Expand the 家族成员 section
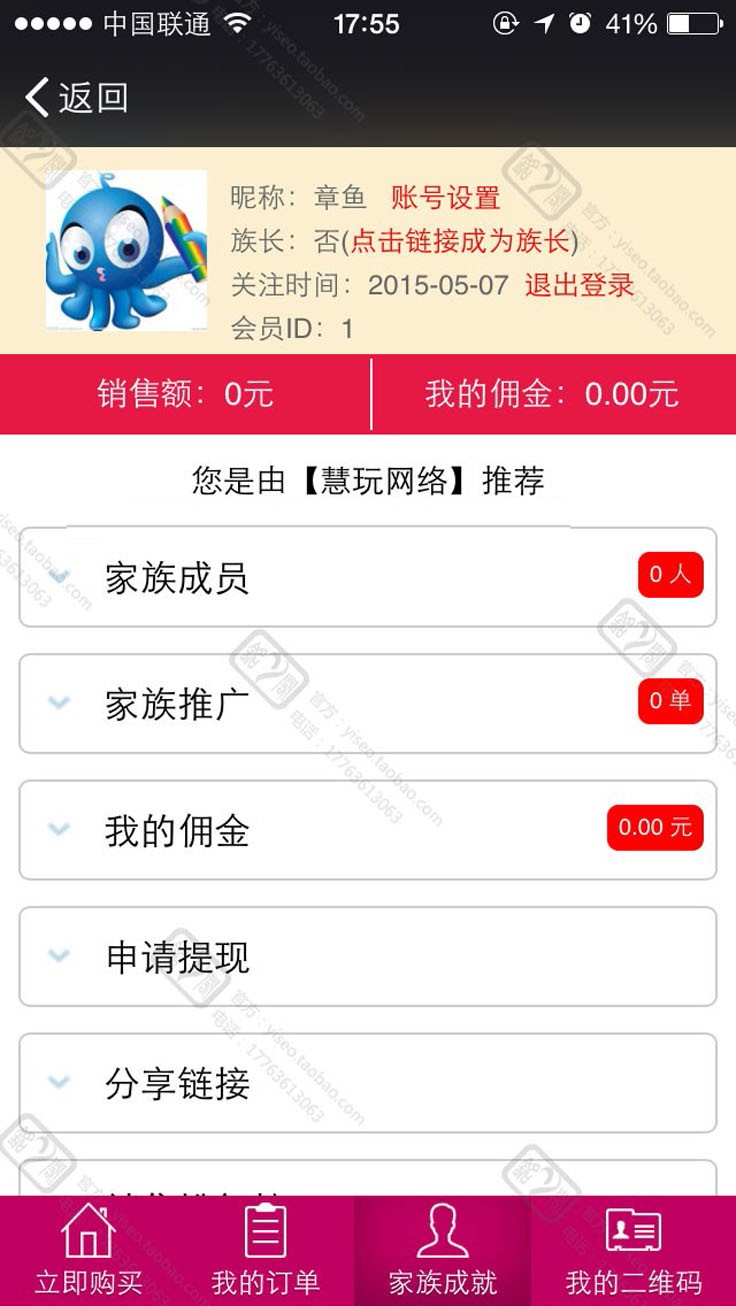 (x=57, y=575)
